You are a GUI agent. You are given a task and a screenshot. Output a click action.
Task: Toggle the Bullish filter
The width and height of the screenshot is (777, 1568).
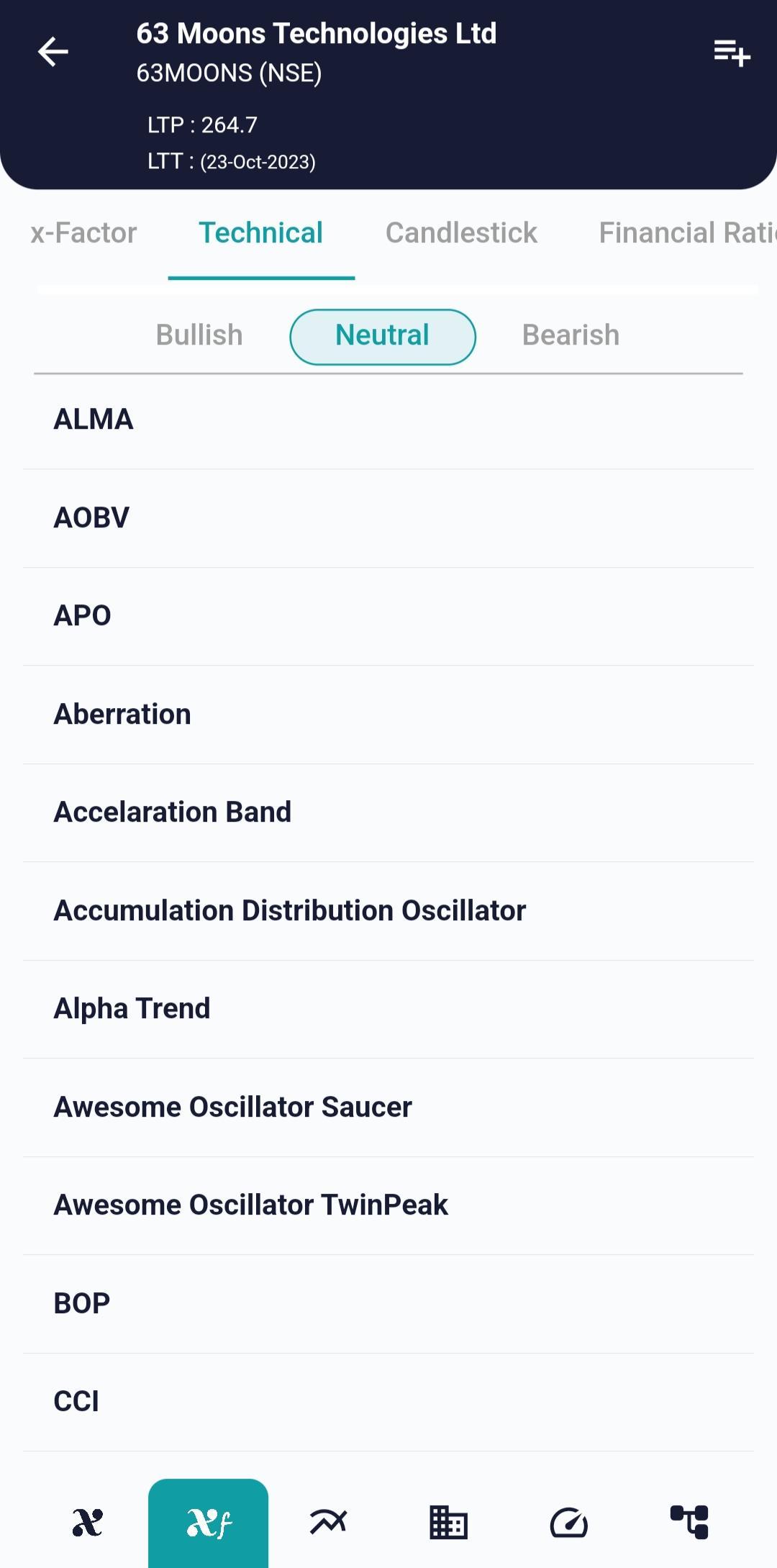pos(199,335)
